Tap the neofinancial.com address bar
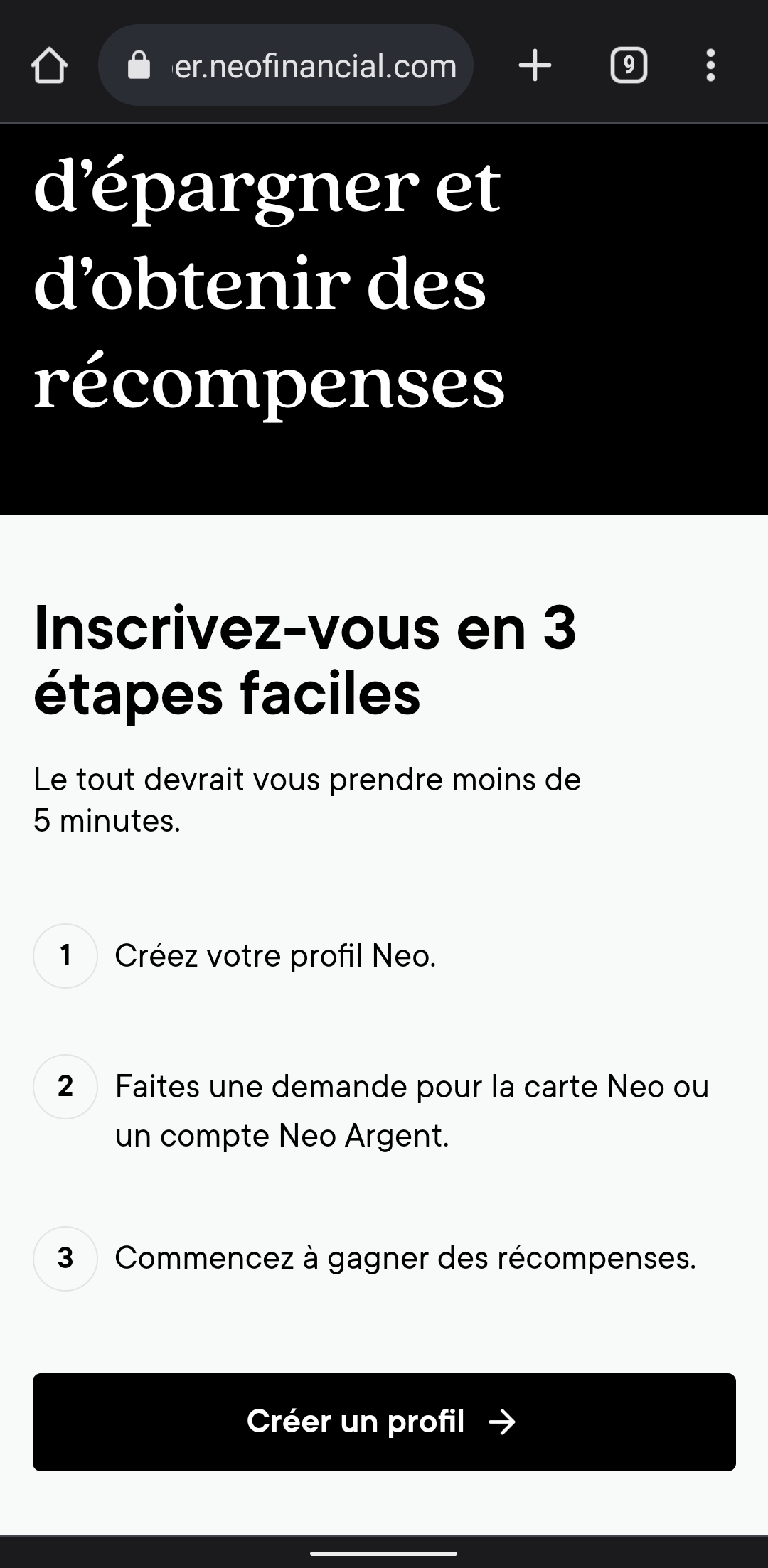Viewport: 768px width, 1568px height. [286, 65]
